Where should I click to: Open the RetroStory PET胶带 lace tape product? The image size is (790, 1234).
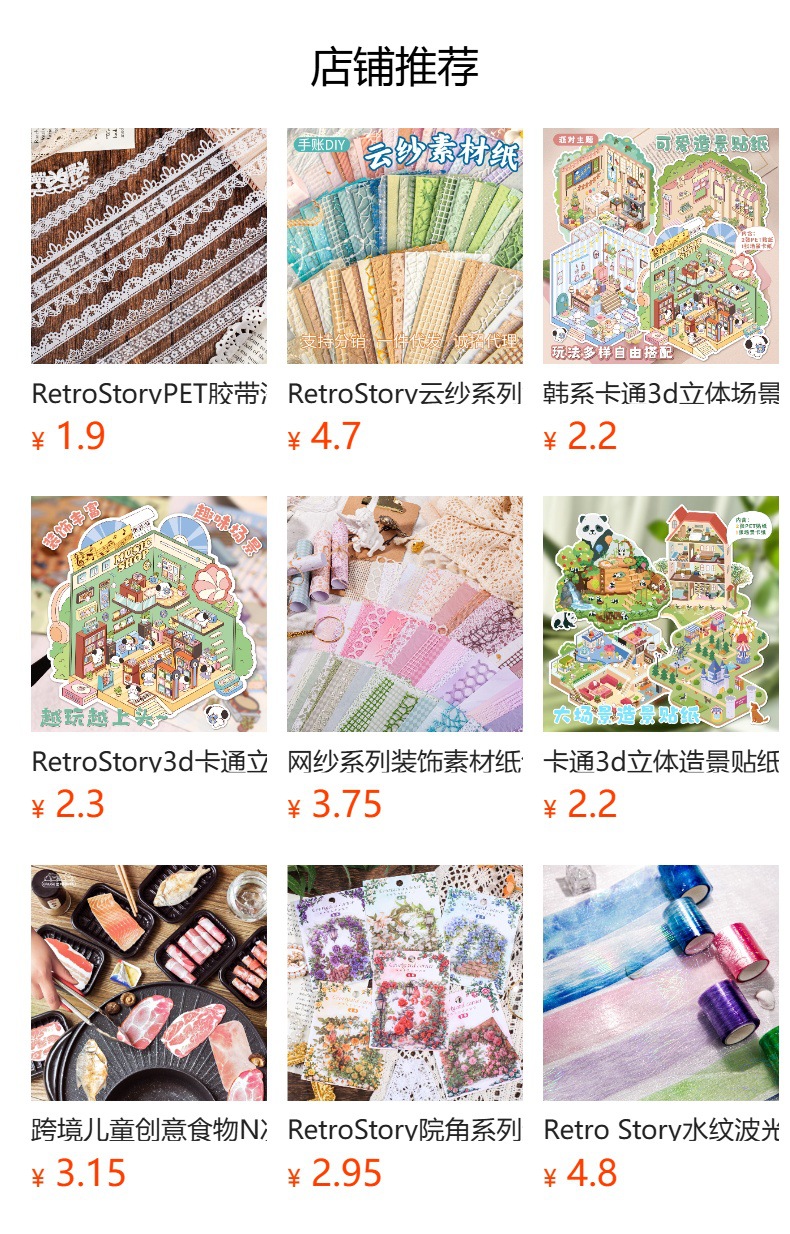pyautogui.click(x=148, y=246)
